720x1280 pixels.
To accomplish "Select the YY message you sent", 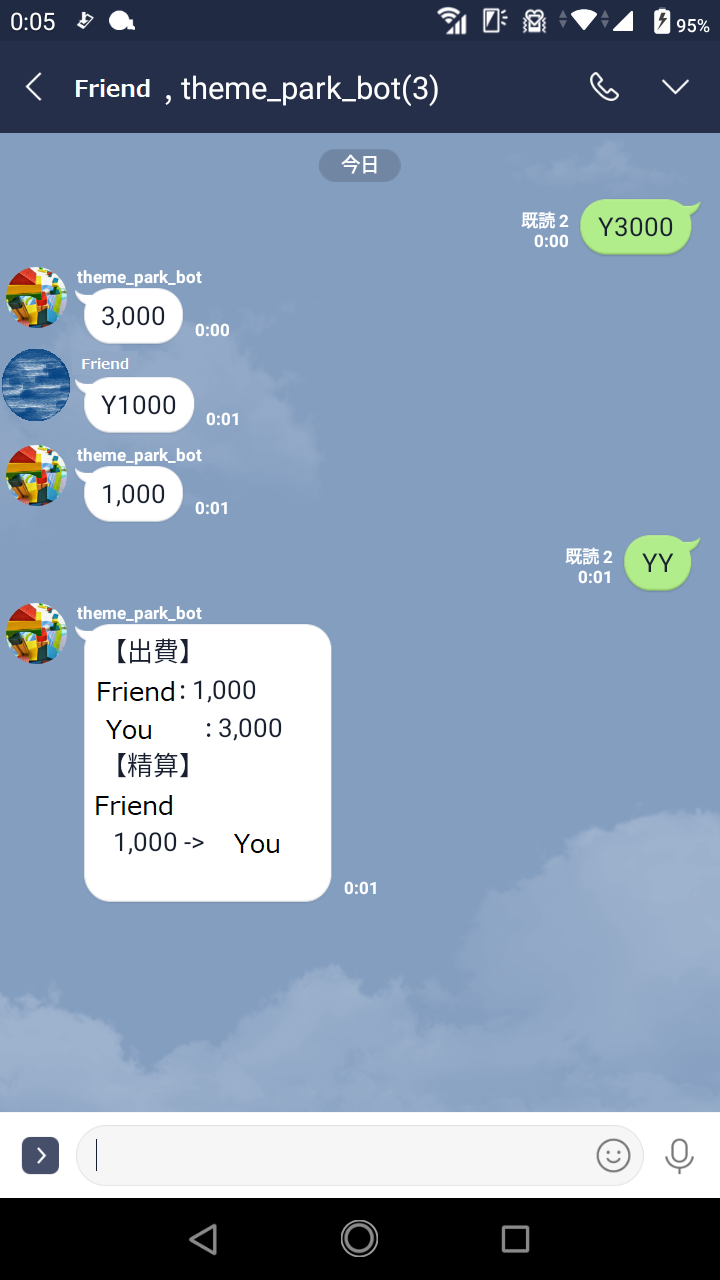I will click(x=658, y=562).
